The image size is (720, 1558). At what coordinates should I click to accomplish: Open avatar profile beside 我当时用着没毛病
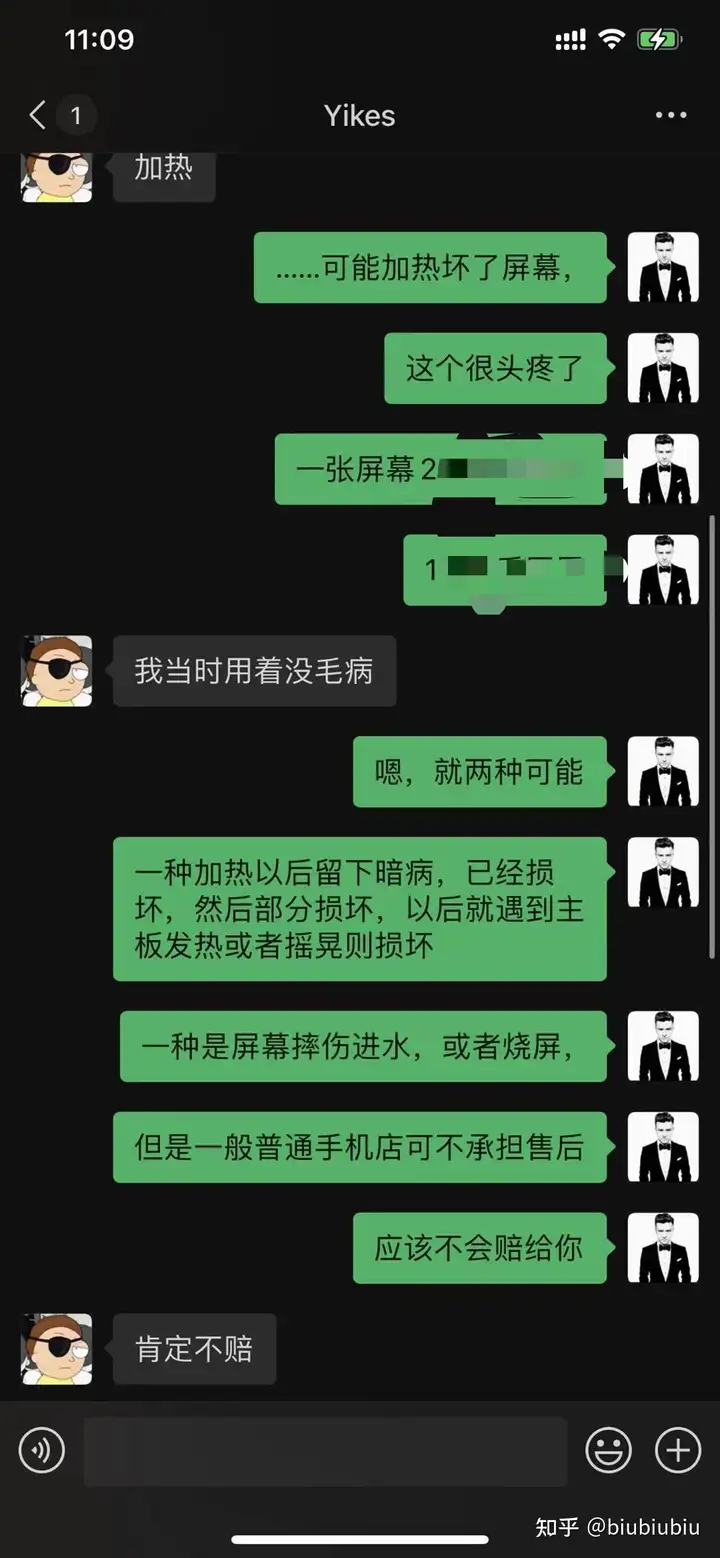[57, 671]
